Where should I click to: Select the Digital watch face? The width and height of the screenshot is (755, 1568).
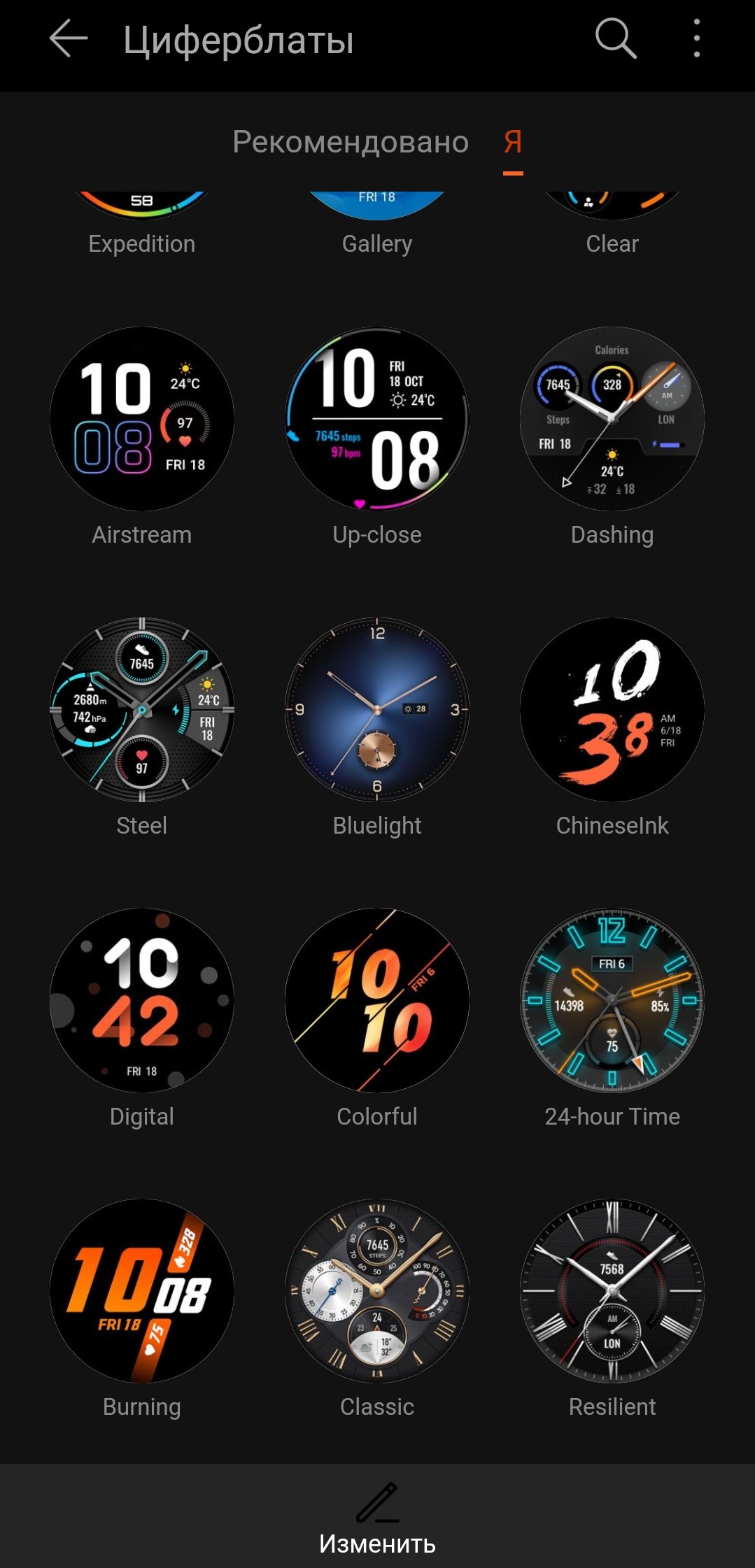(142, 1001)
